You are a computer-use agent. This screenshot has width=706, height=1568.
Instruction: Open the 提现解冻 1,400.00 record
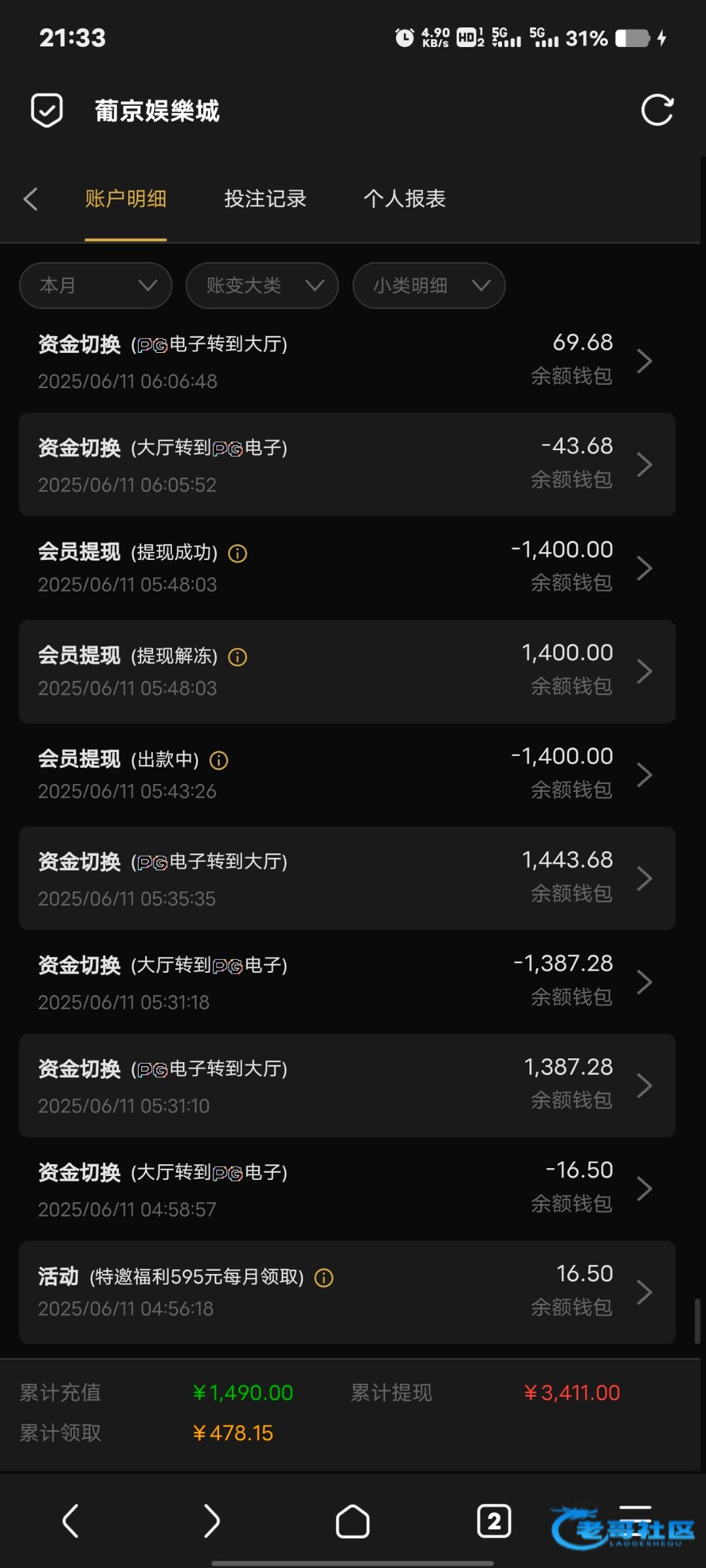(x=347, y=672)
